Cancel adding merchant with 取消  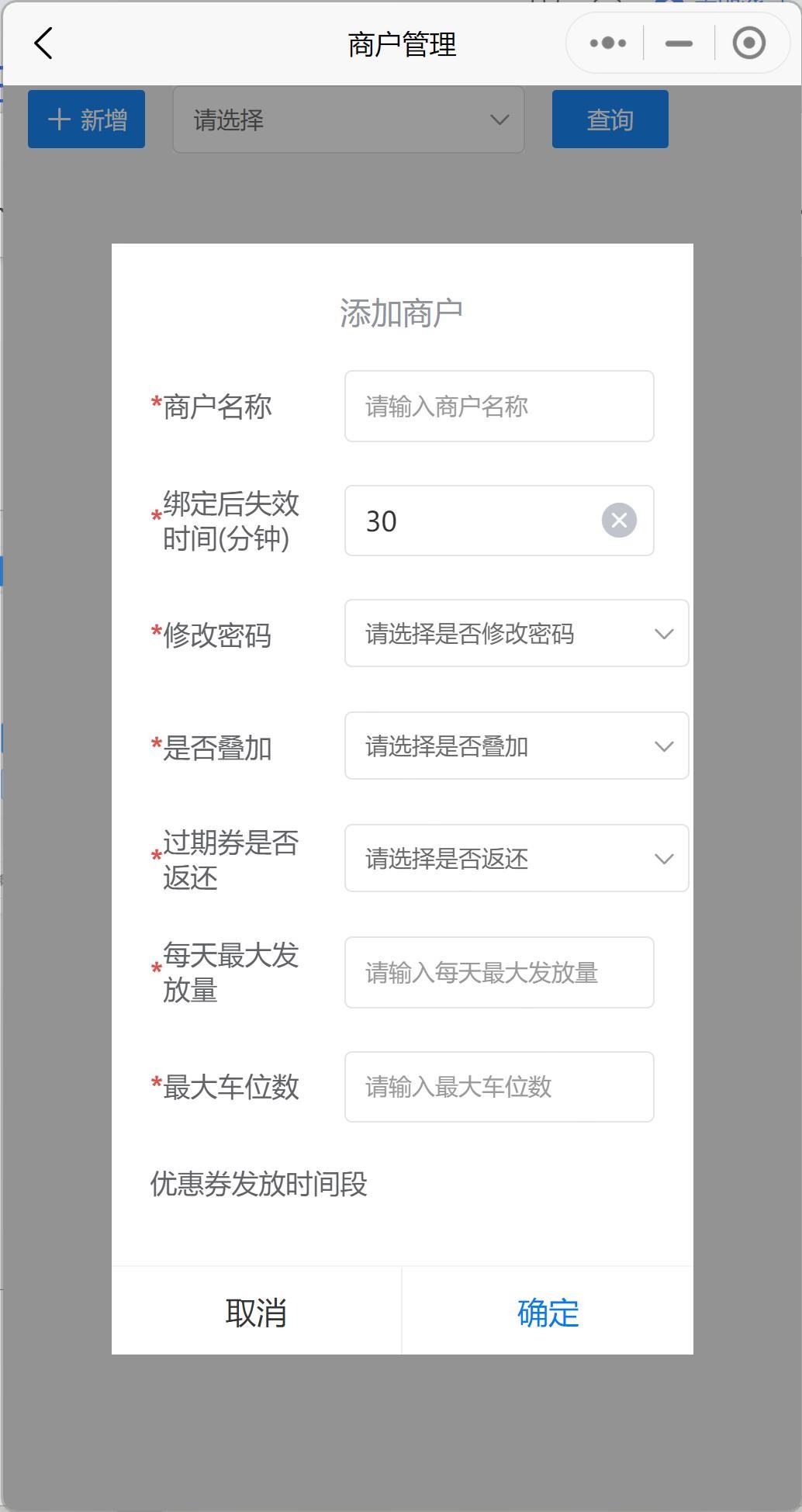257,1312
